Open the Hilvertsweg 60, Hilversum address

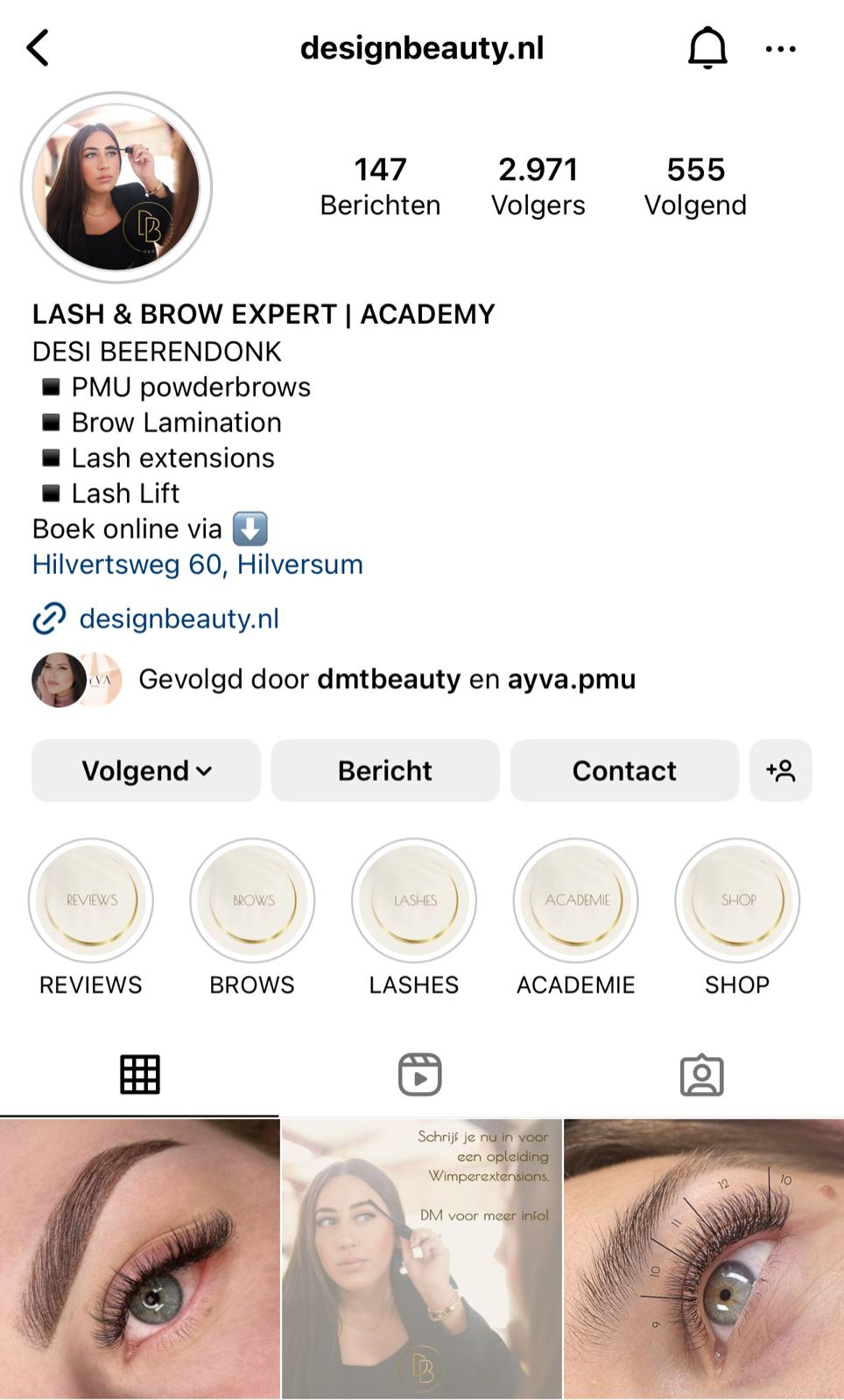pos(198,564)
